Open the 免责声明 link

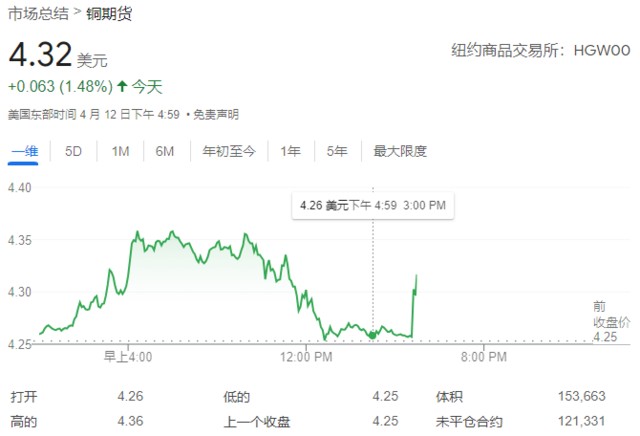click(216, 114)
